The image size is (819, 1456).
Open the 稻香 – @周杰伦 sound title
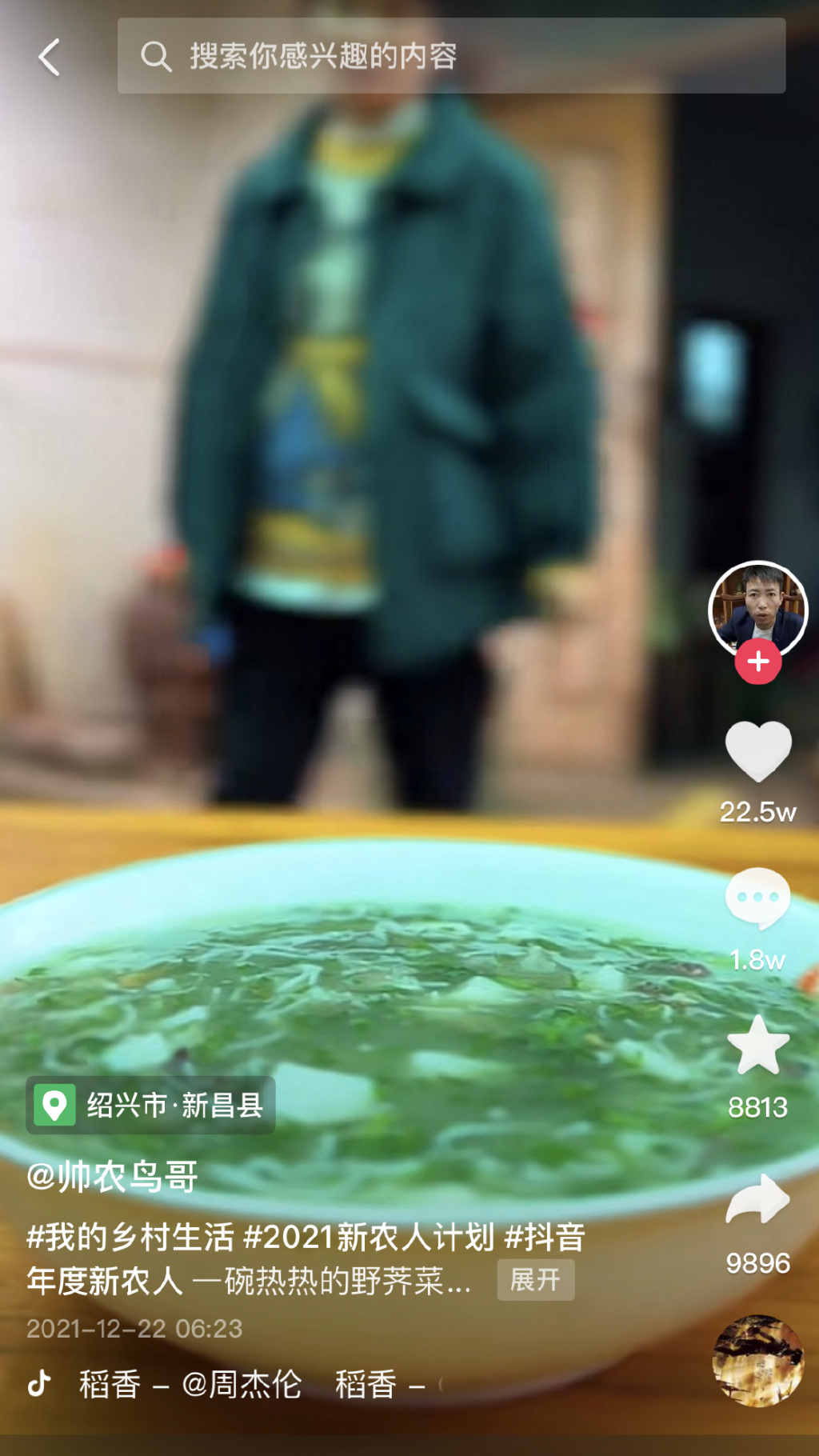(x=190, y=1384)
